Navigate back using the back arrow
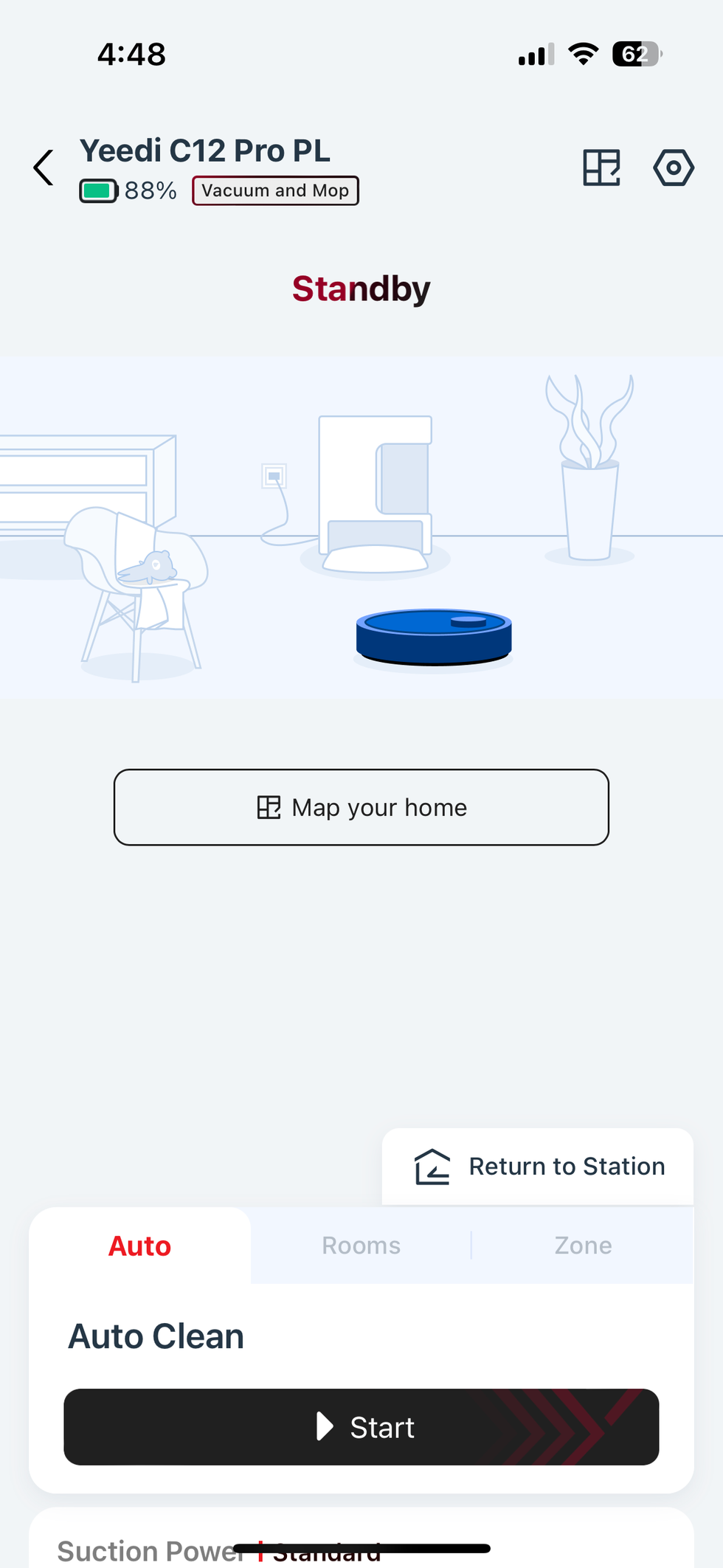Screen dimensions: 723x1568 43,167
